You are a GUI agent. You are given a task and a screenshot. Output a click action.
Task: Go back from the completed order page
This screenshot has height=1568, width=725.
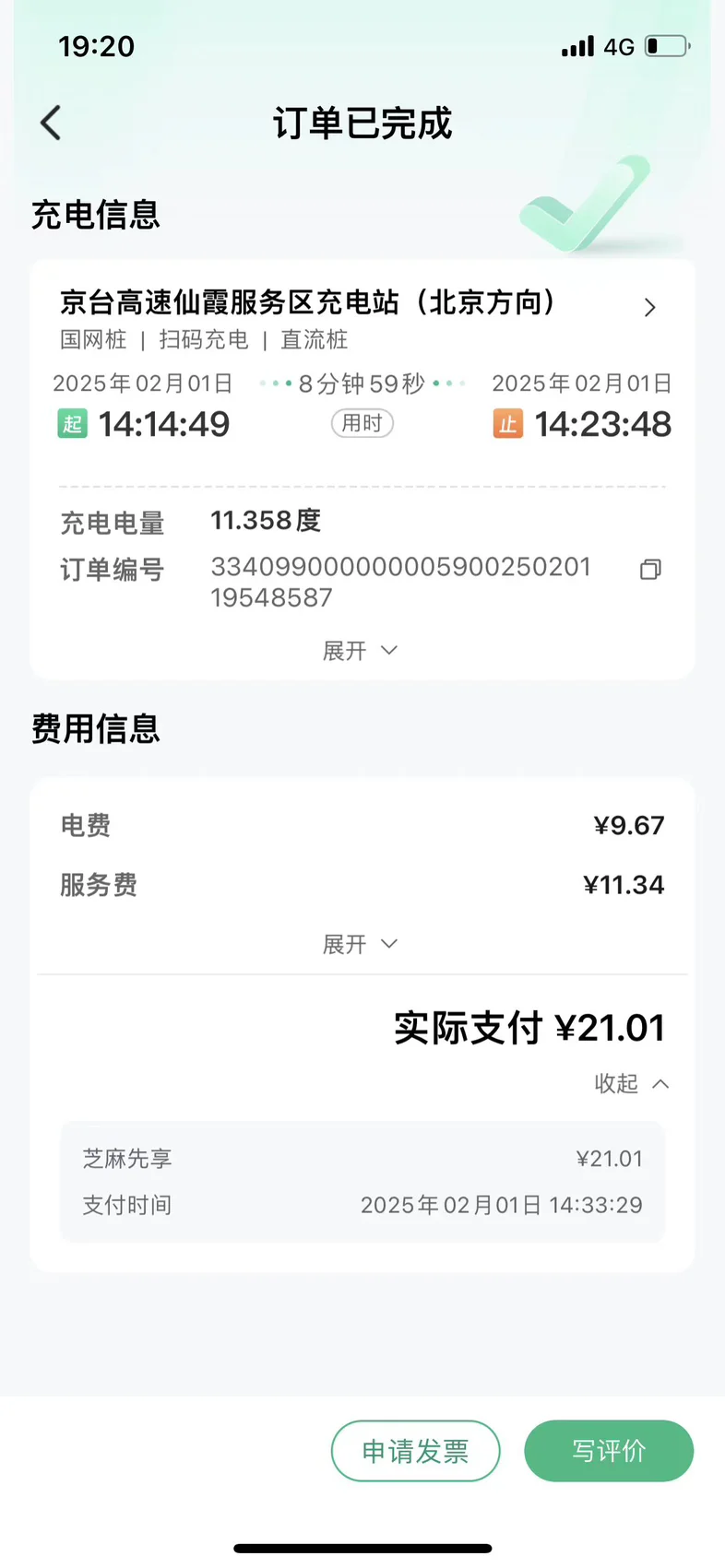tap(52, 123)
